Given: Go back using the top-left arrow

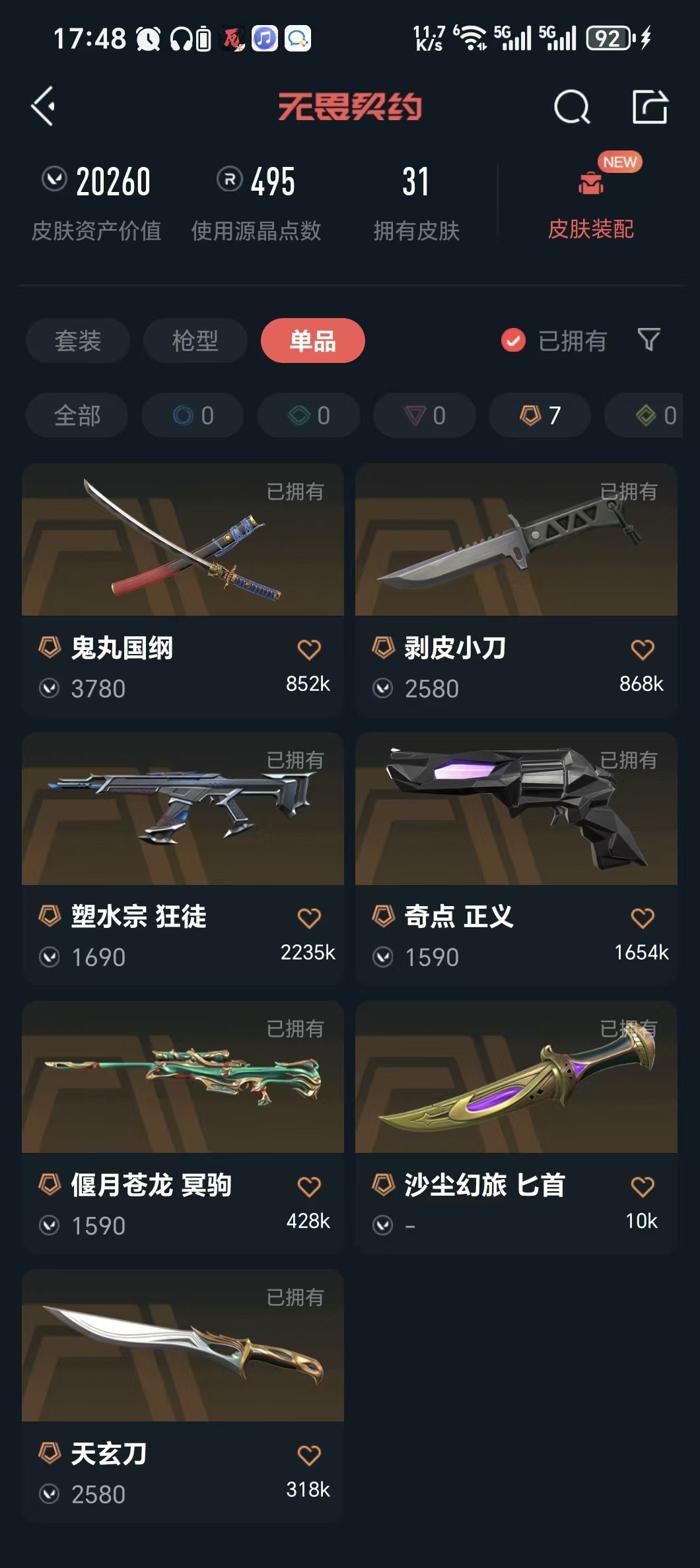Looking at the screenshot, I should (44, 106).
